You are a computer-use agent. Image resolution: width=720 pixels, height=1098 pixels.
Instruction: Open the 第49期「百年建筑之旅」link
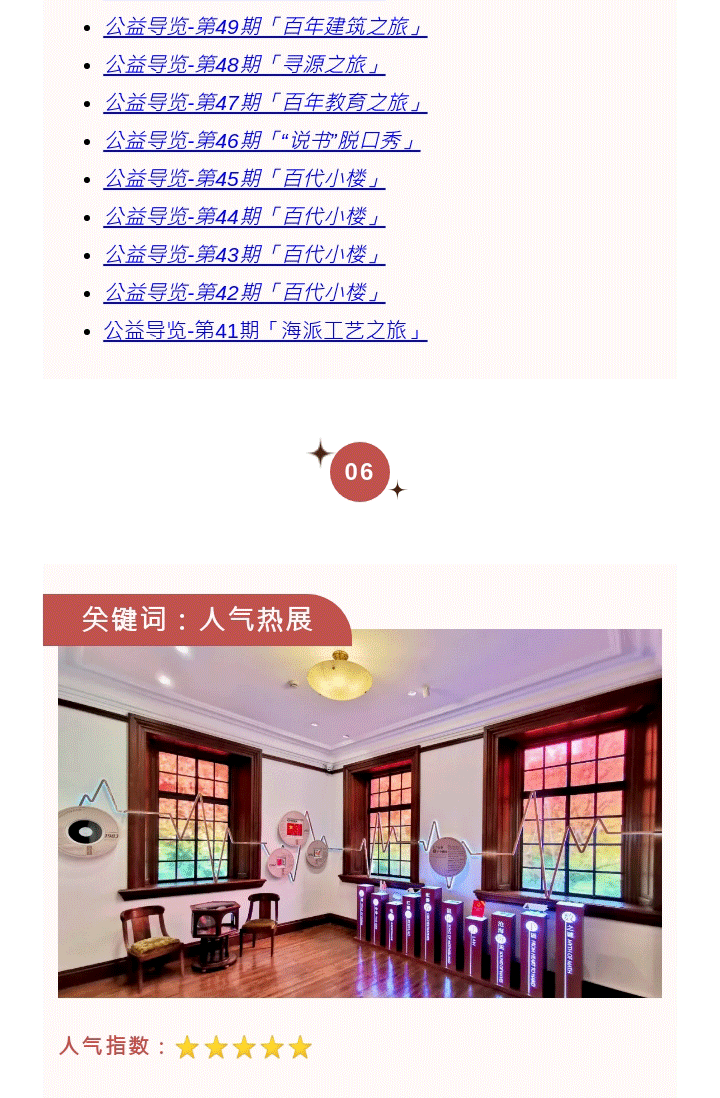tap(265, 27)
